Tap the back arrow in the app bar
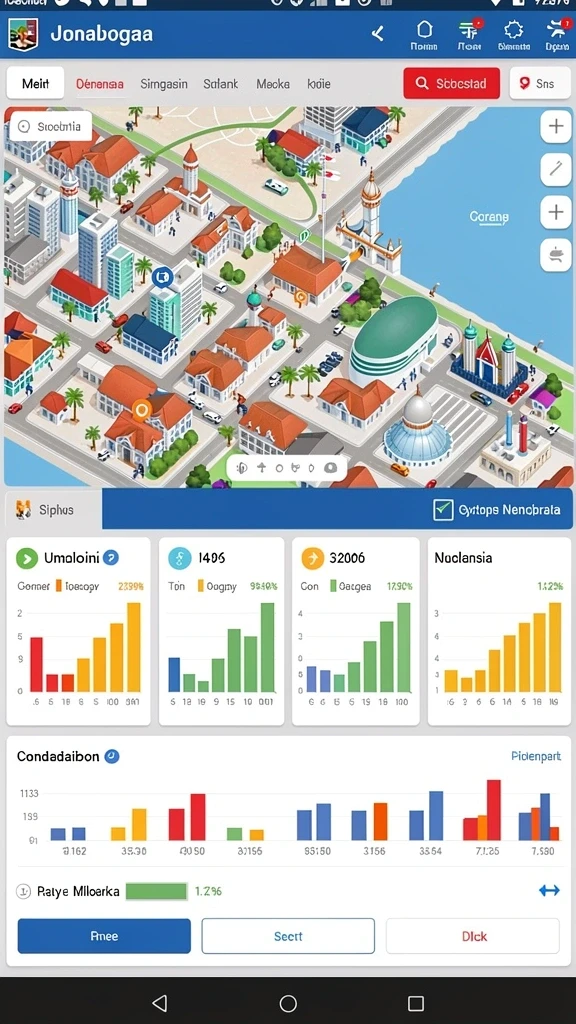Viewport: 576px width, 1024px height. (377, 33)
